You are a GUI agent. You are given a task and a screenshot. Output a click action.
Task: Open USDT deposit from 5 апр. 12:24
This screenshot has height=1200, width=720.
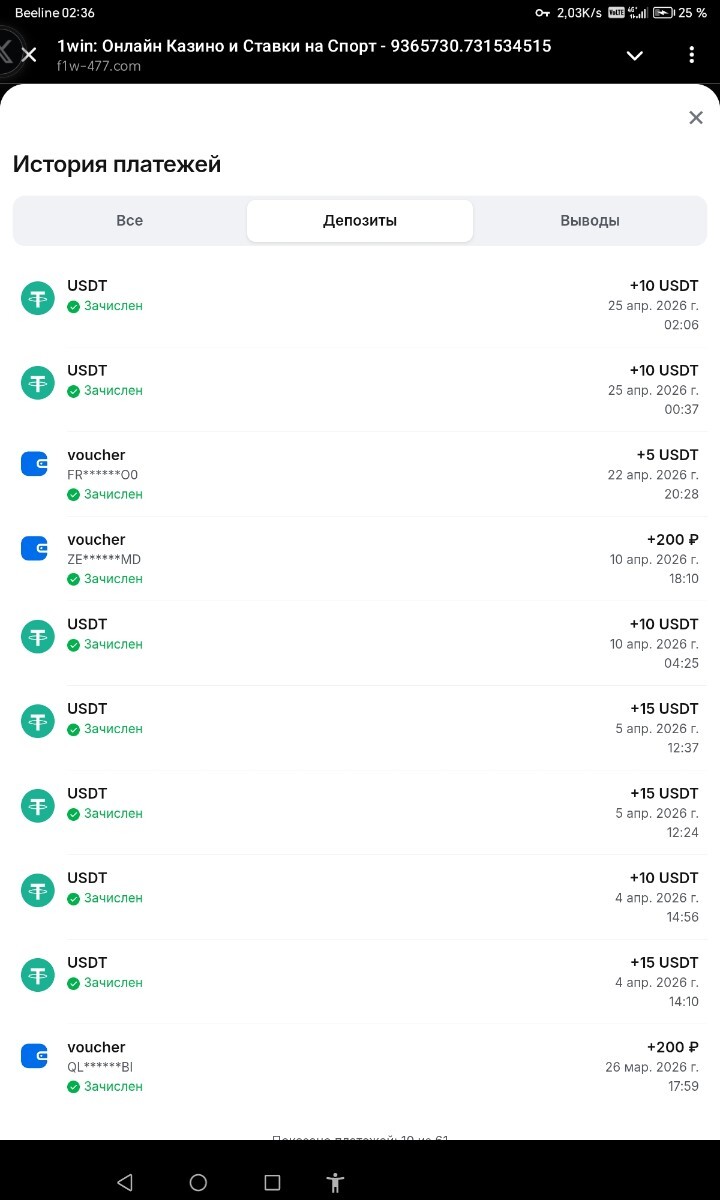coord(360,812)
